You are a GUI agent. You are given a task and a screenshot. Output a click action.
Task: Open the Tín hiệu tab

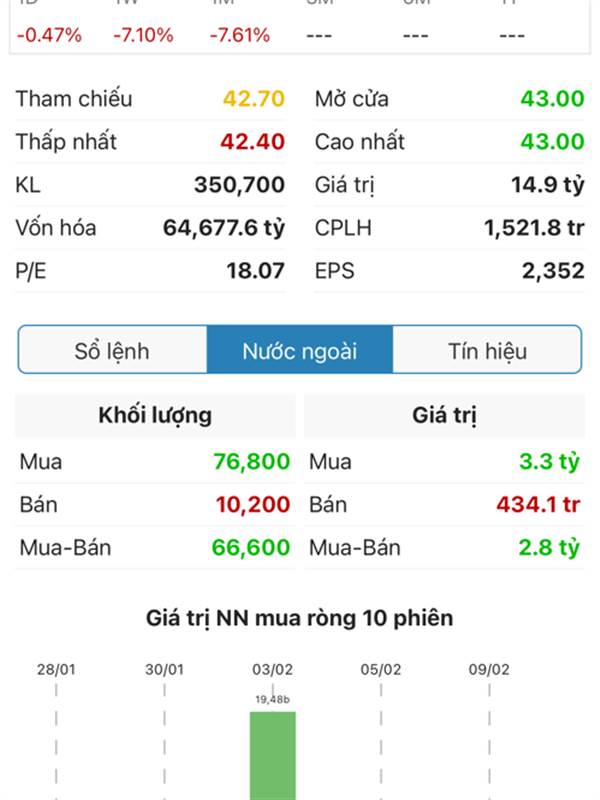click(x=487, y=350)
